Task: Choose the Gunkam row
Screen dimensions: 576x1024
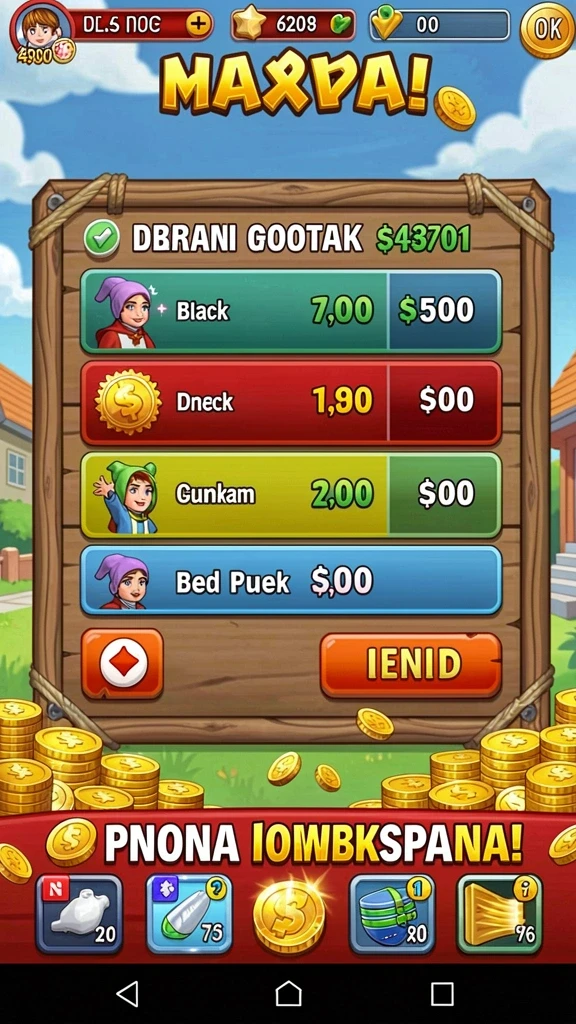Action: (x=291, y=494)
